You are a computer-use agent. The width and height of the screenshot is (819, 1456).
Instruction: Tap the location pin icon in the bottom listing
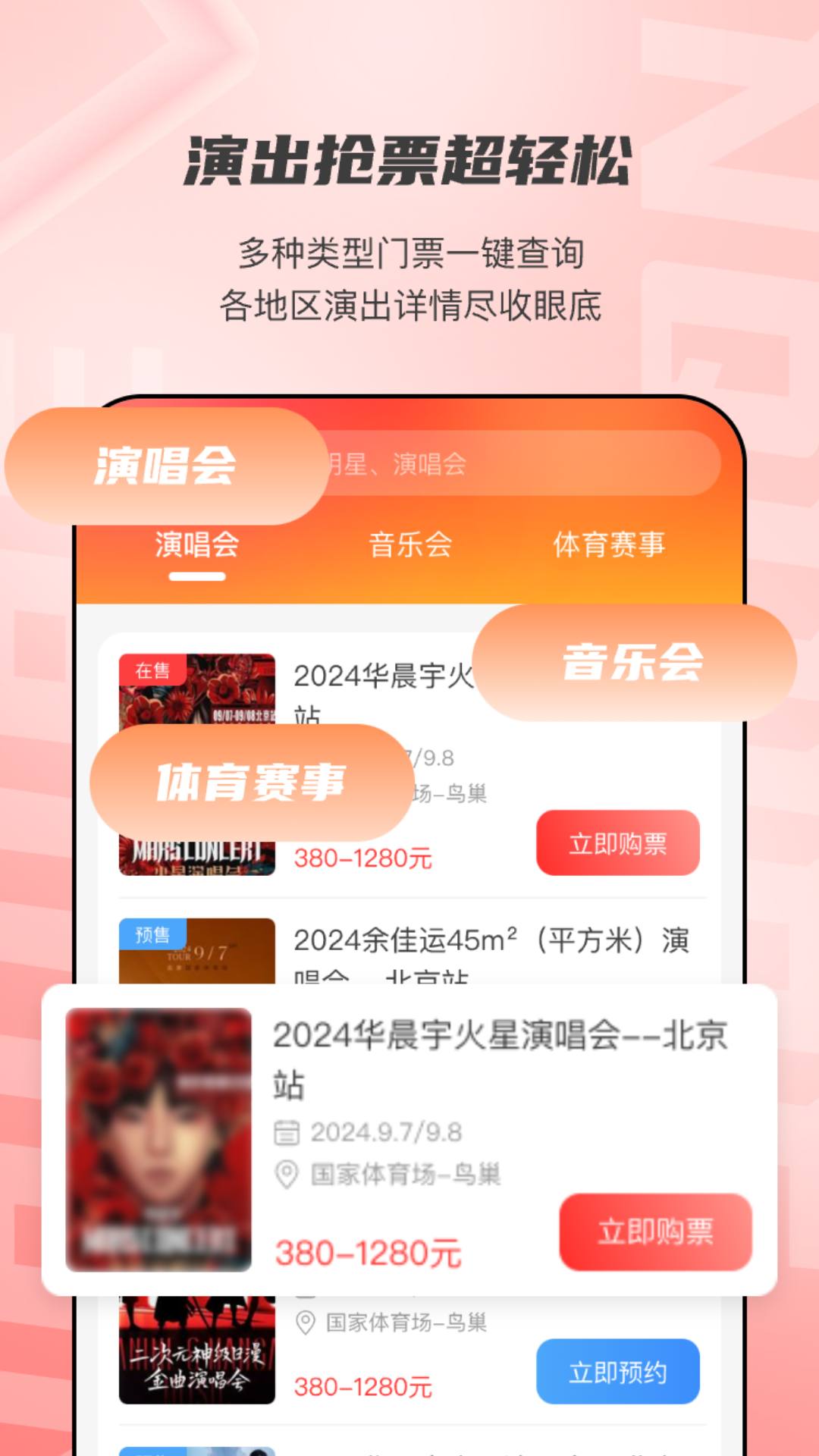point(306,1323)
